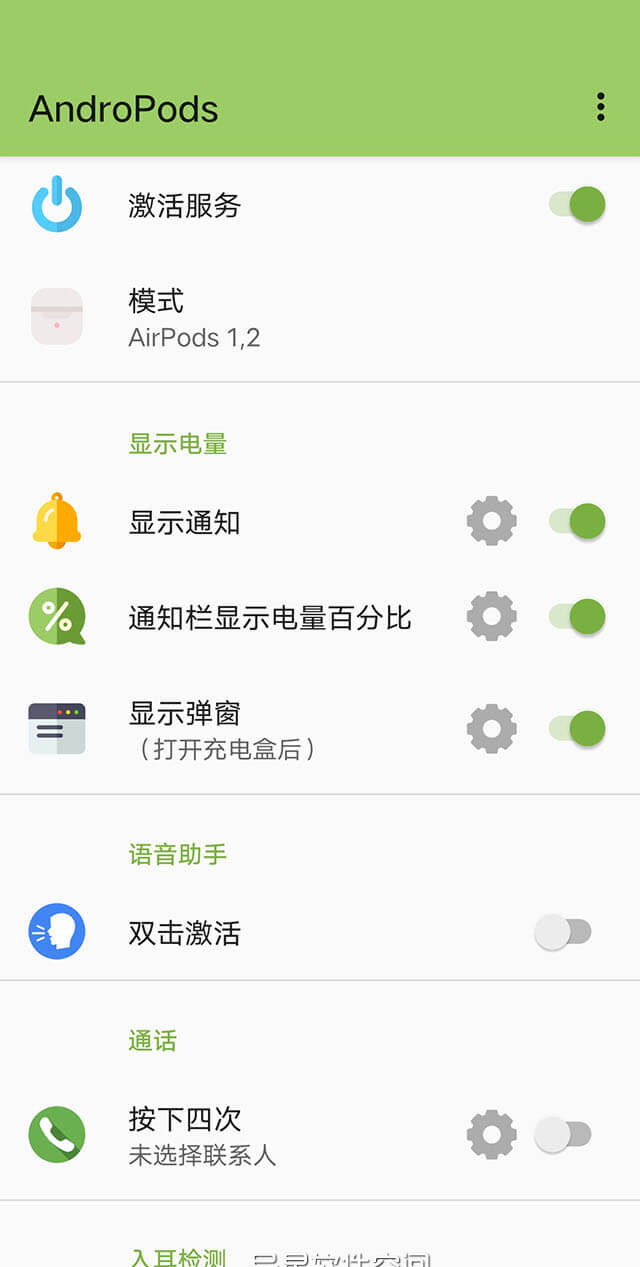Open settings gear for 显示通知
This screenshot has height=1267, width=640.
point(491,521)
